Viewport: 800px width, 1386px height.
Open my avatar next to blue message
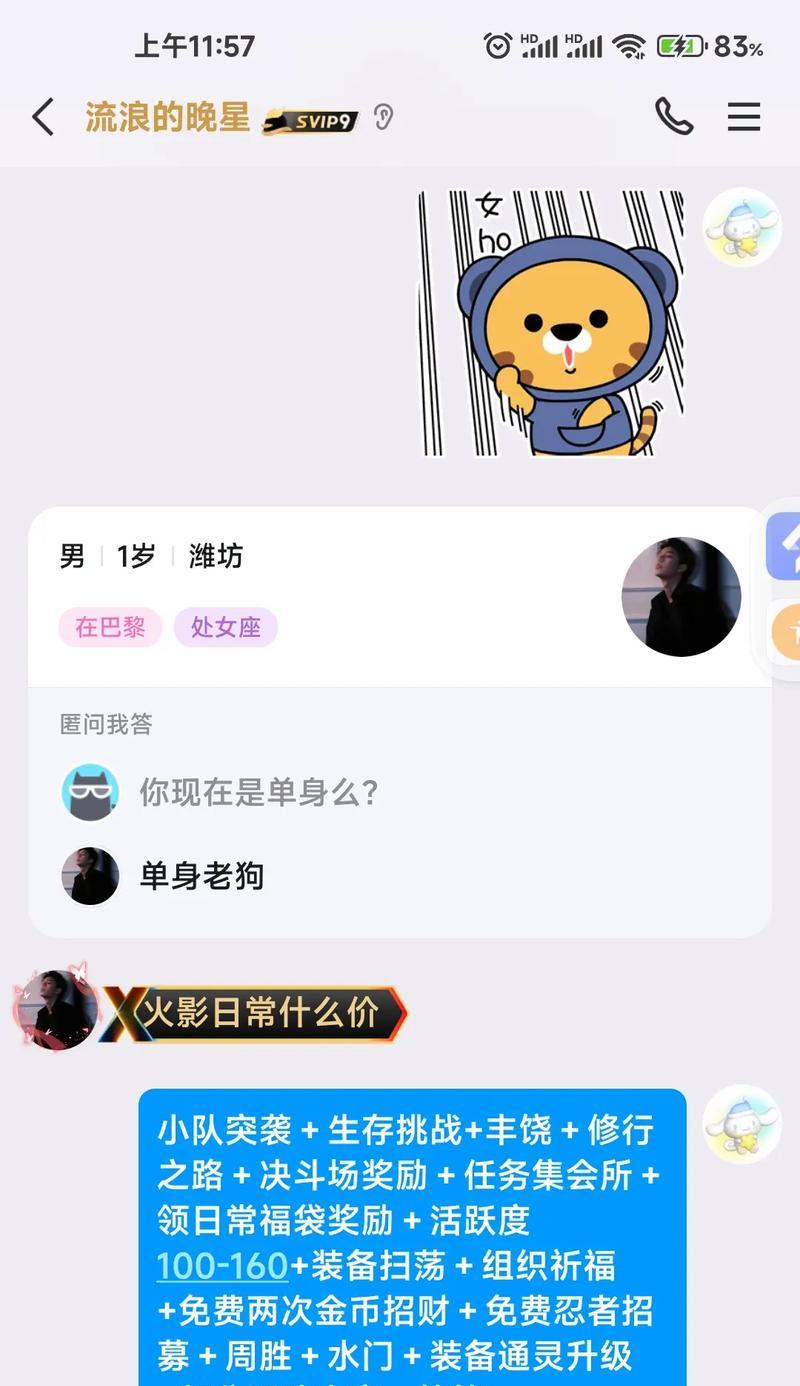click(741, 1124)
